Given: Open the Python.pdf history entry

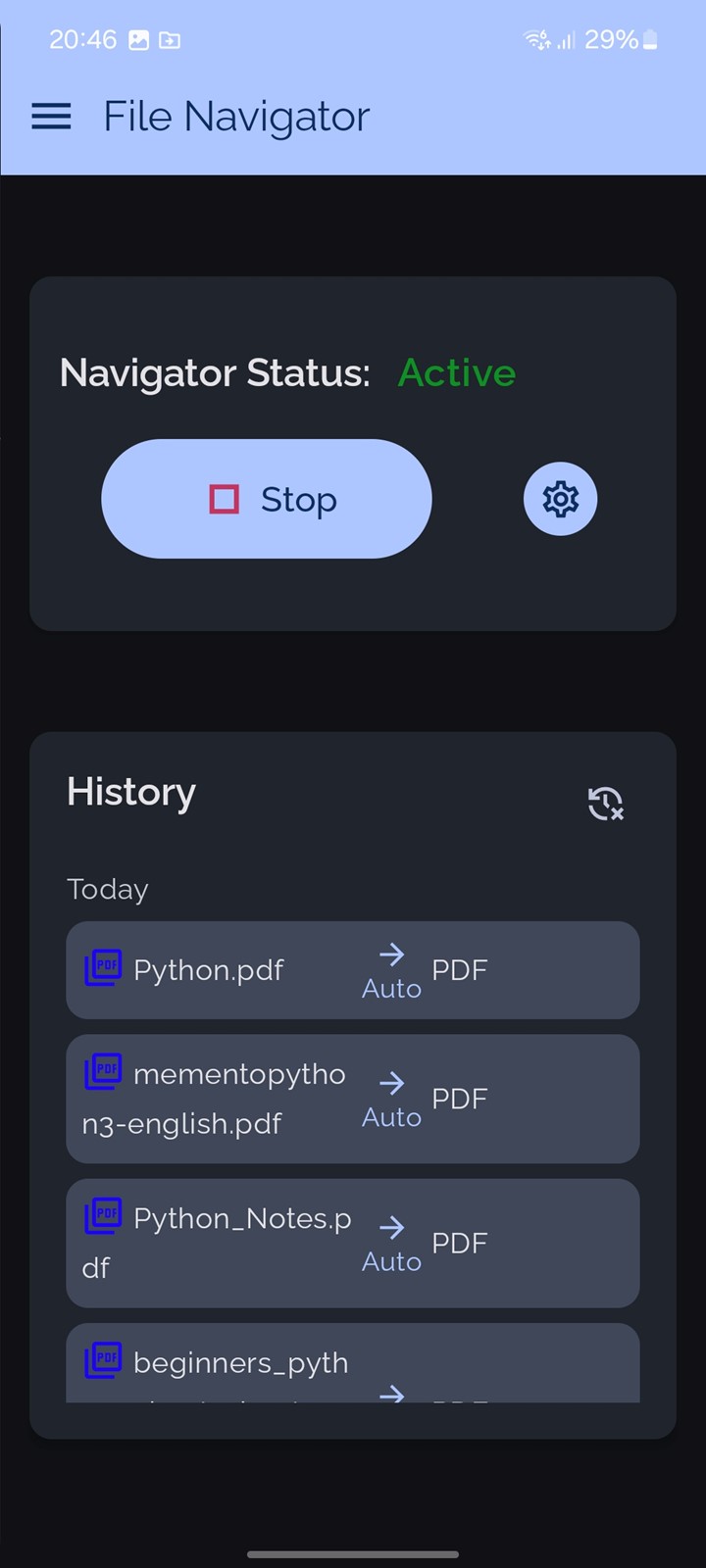Looking at the screenshot, I should point(353,970).
